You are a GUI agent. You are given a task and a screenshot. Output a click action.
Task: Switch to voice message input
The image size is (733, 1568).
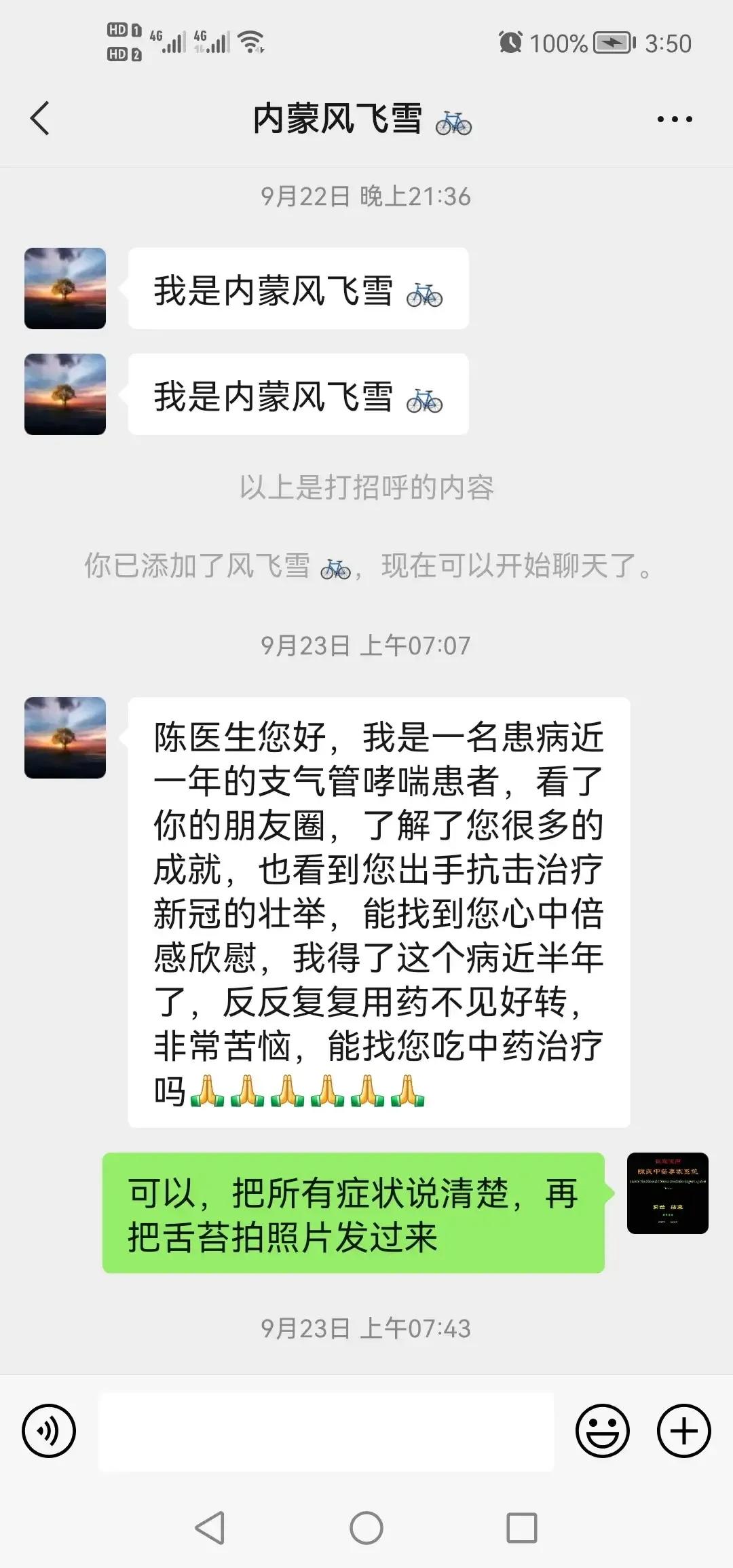(x=49, y=1431)
